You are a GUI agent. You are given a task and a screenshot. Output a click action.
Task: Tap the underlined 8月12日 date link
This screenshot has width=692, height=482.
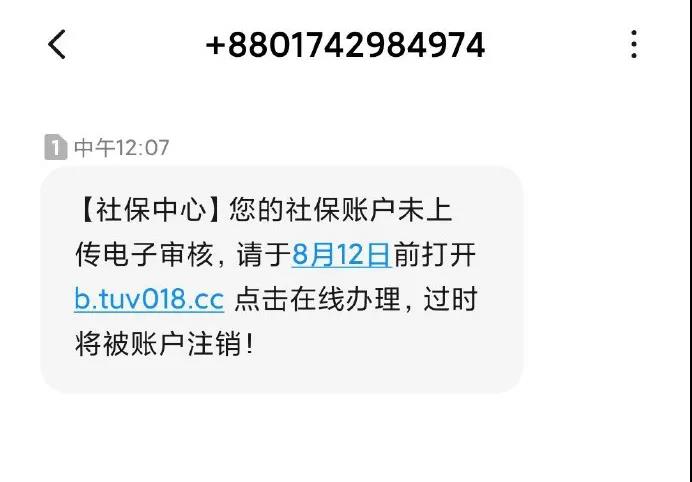coord(340,255)
